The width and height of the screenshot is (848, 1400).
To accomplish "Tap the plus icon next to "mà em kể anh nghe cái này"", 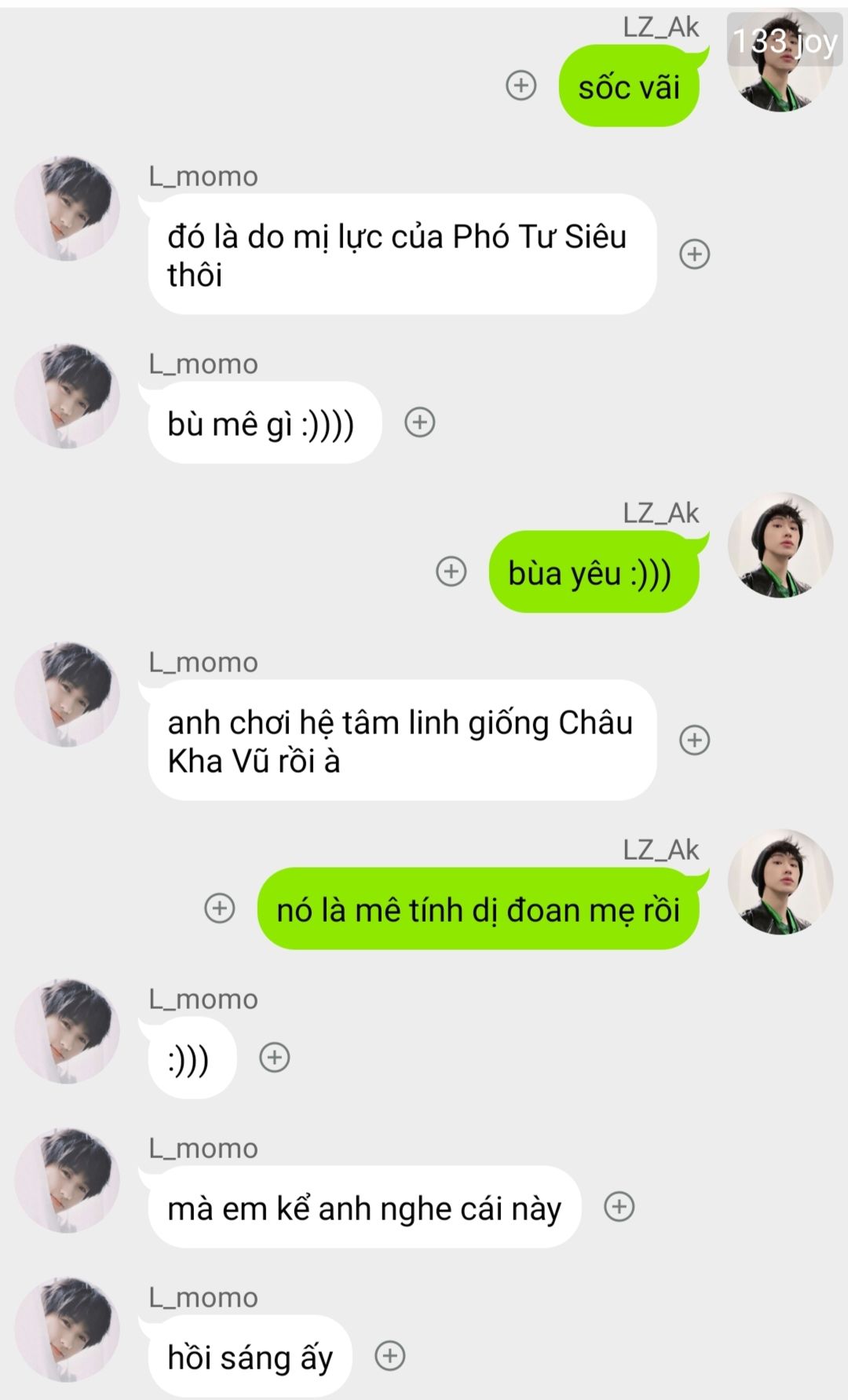I will point(619,1206).
